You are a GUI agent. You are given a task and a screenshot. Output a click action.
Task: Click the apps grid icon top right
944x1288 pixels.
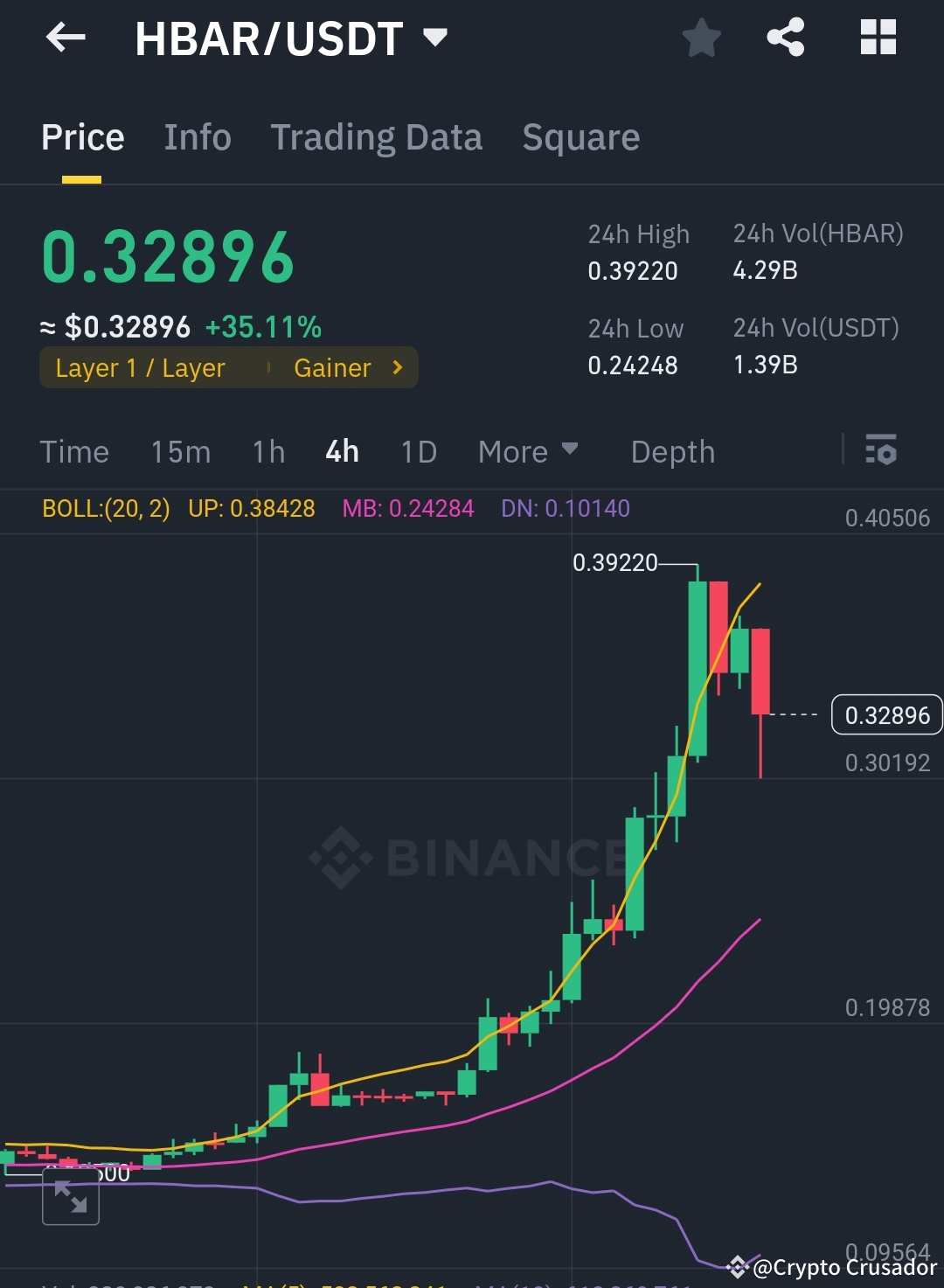[877, 37]
